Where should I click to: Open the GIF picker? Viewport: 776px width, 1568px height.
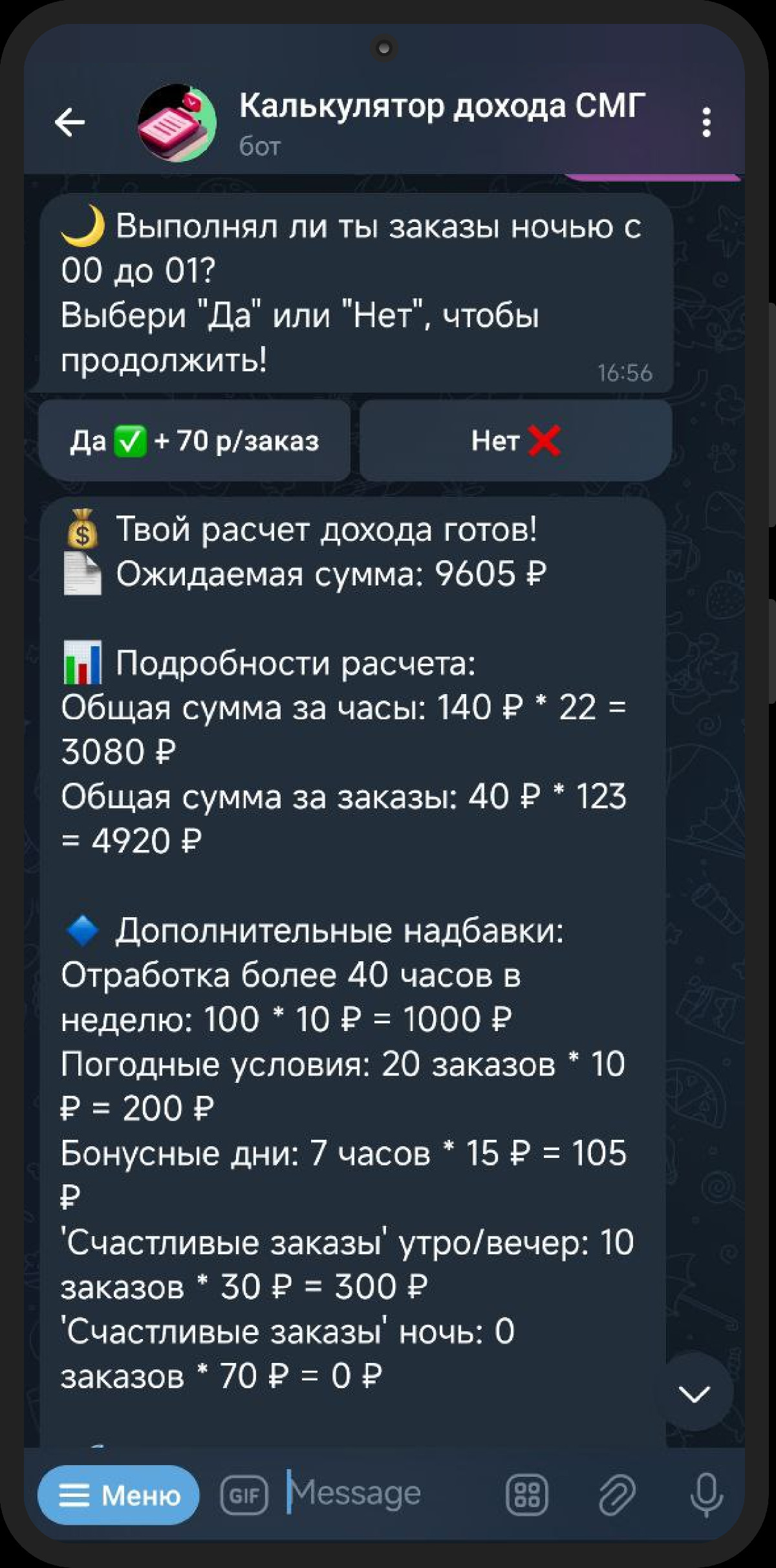[x=244, y=1496]
